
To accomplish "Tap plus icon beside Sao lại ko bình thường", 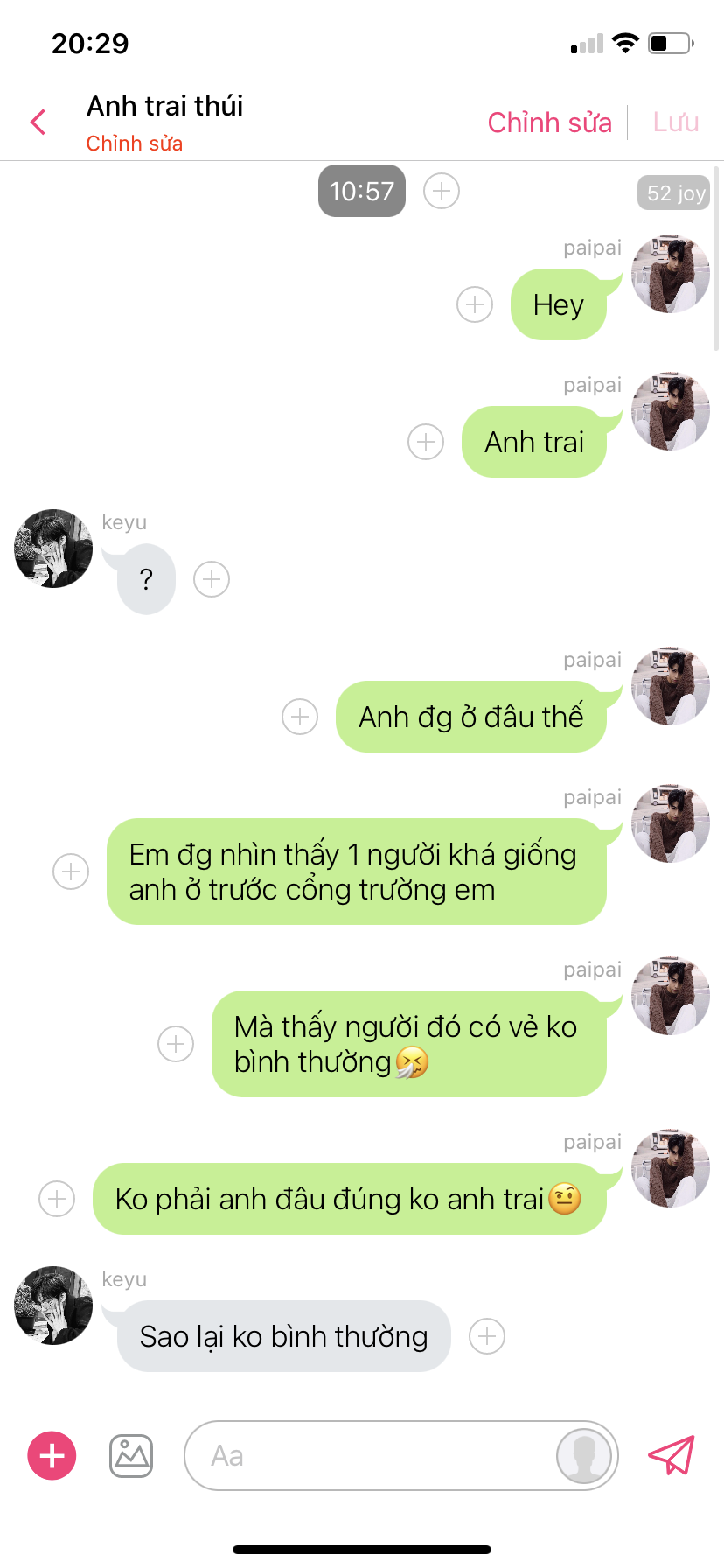I will tap(487, 1336).
